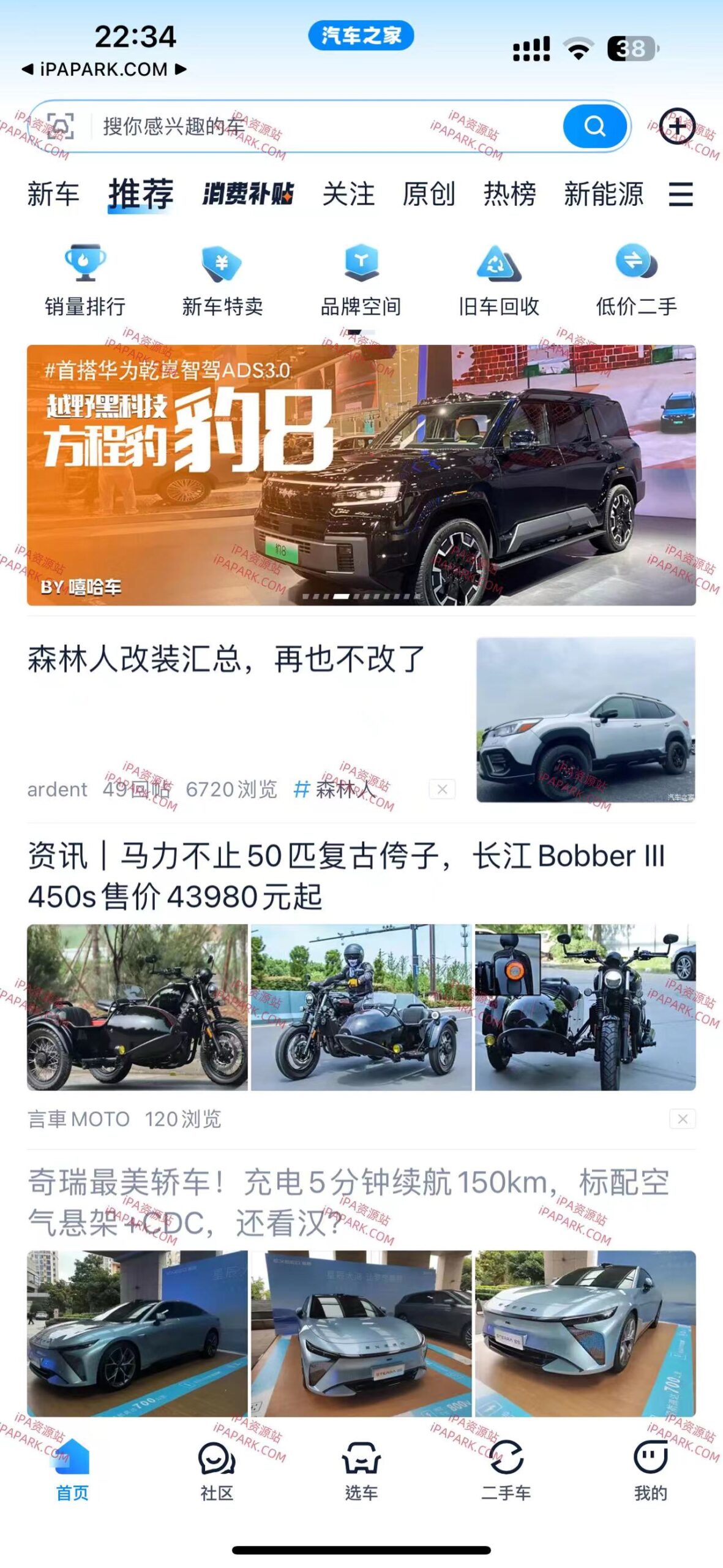
Task: Open the 销量排行 sales ranking feature
Action: (86, 276)
